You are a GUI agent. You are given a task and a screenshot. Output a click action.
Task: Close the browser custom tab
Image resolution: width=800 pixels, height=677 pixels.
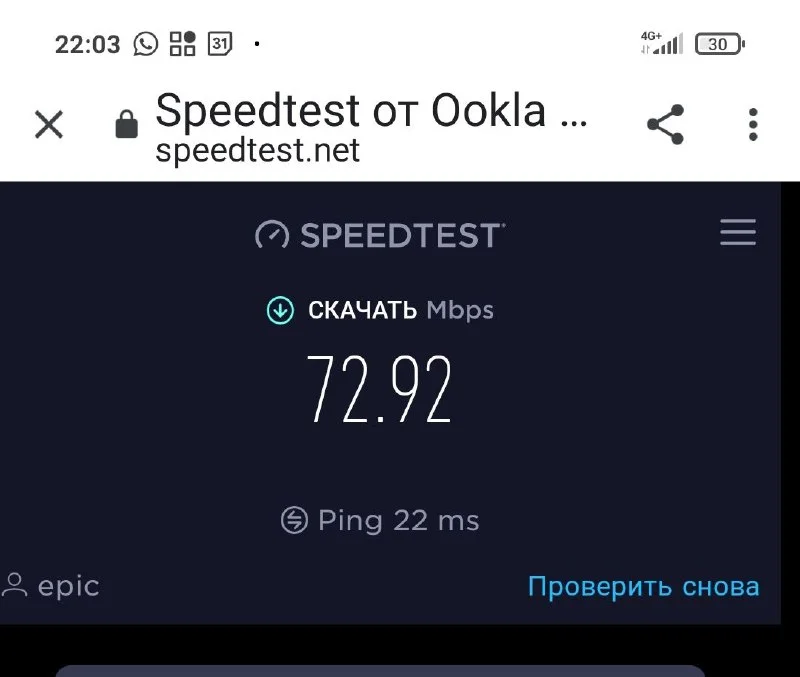pos(49,125)
